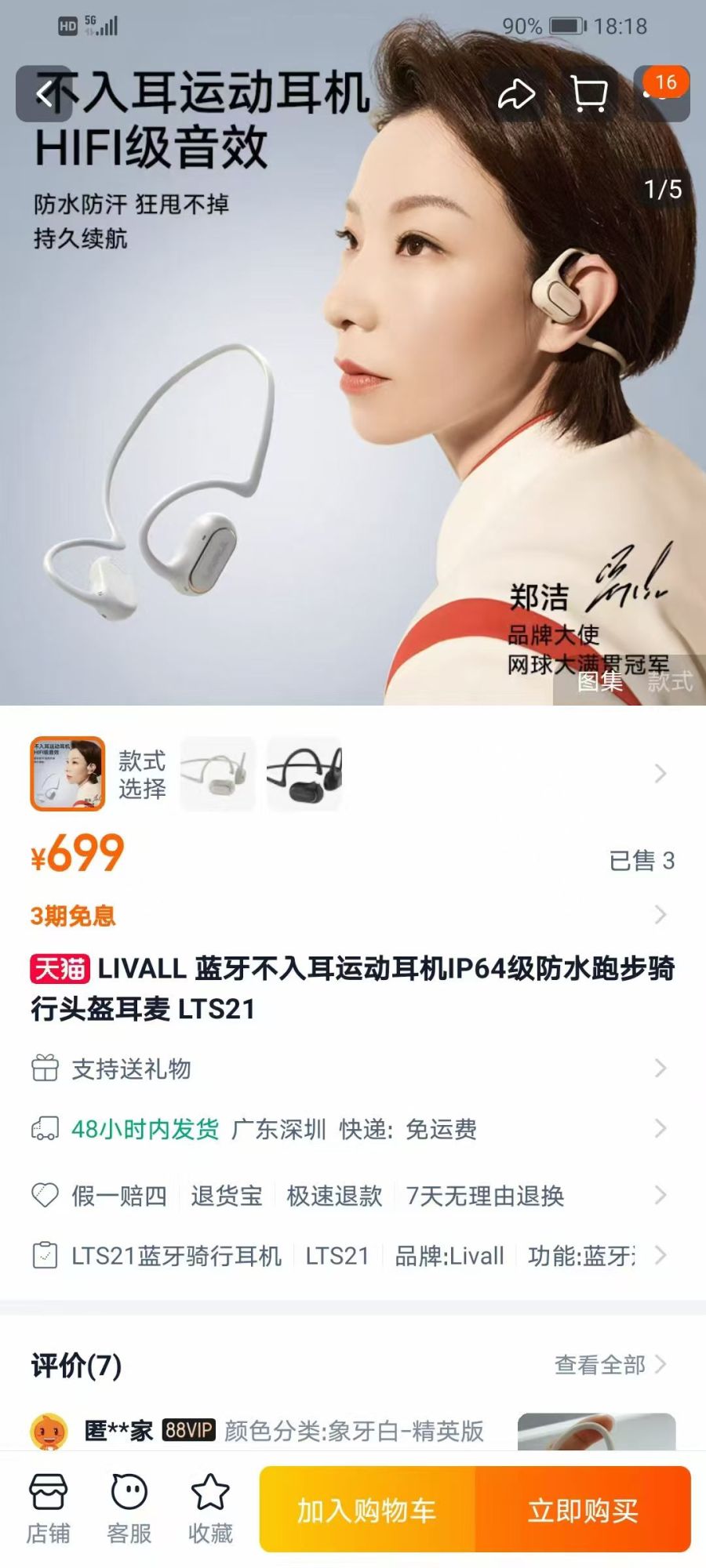Select the black earphone style thumbnail
This screenshot has height=1568, width=706.
point(304,774)
